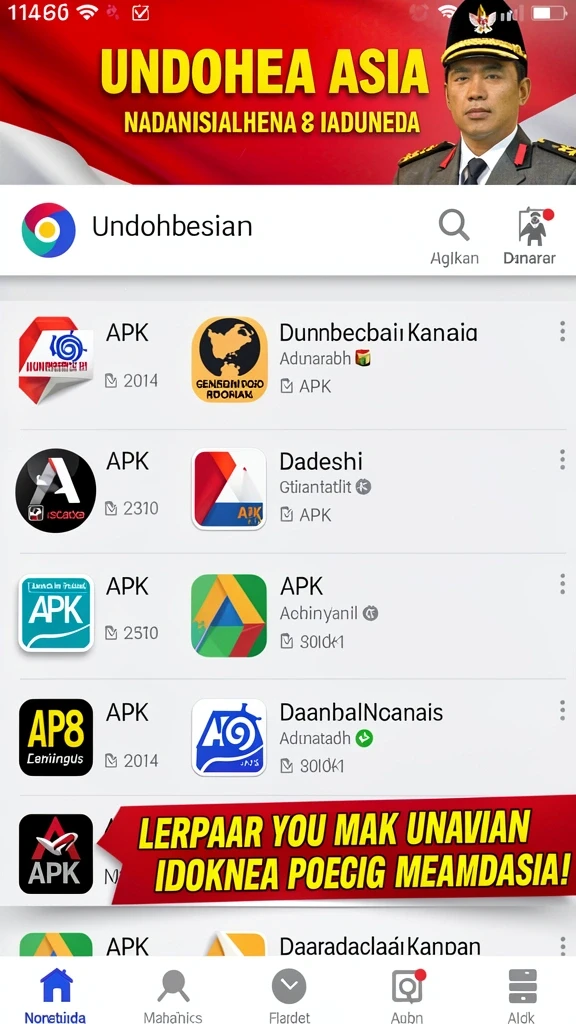
Task: Switch to the Aldk tab
Action: pos(522,994)
